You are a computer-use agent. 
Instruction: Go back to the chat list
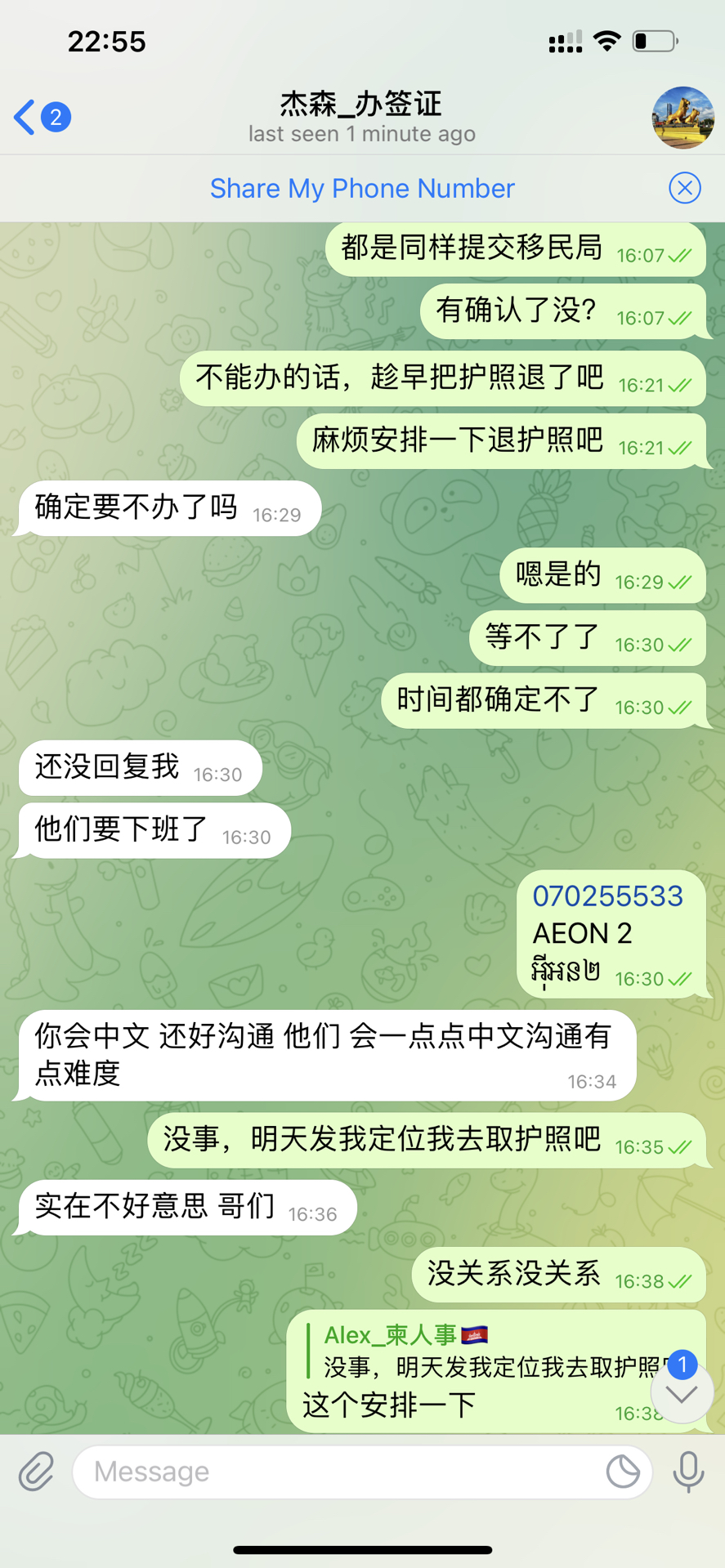click(x=41, y=117)
